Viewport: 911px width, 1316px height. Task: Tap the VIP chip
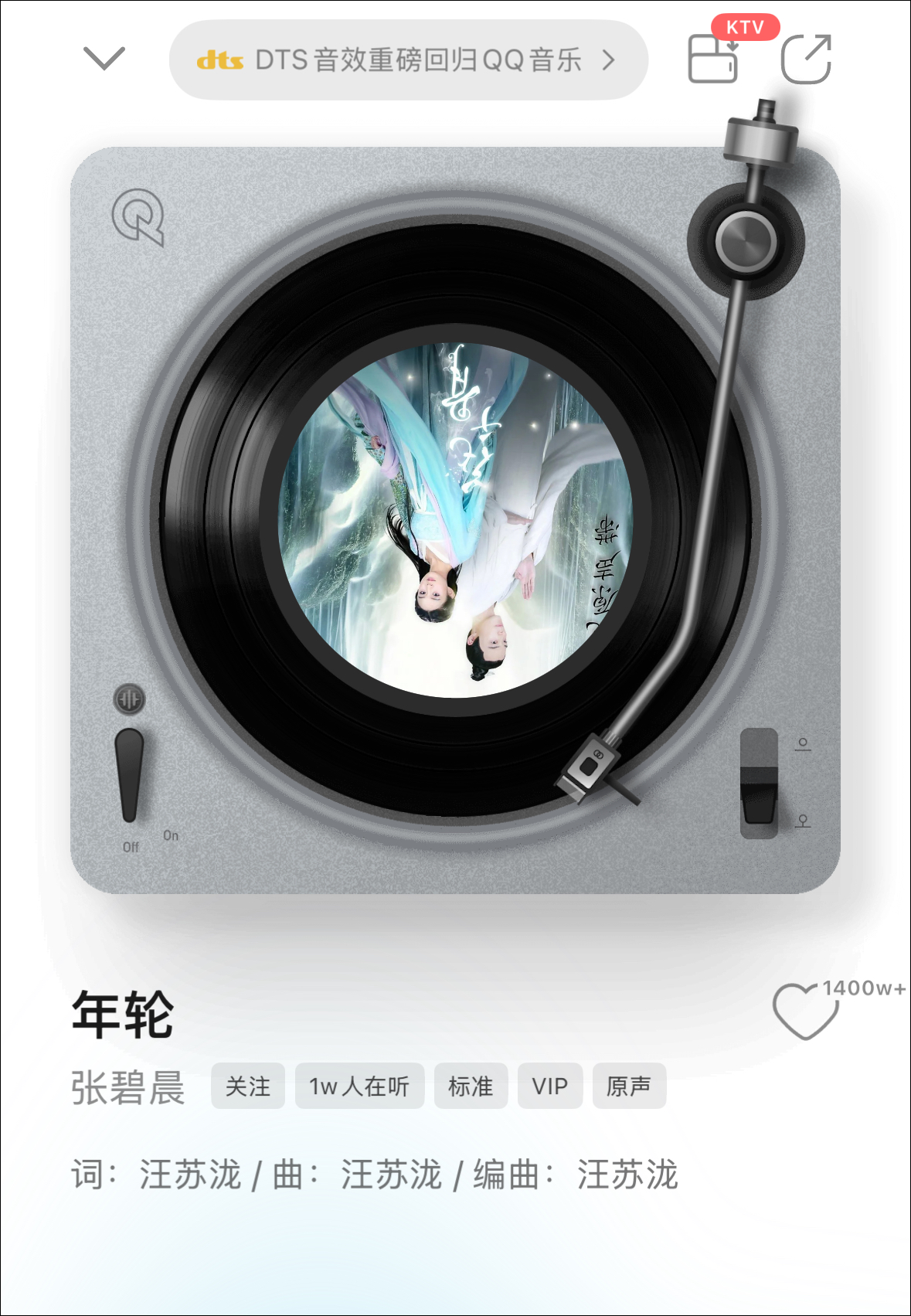coord(549,1086)
